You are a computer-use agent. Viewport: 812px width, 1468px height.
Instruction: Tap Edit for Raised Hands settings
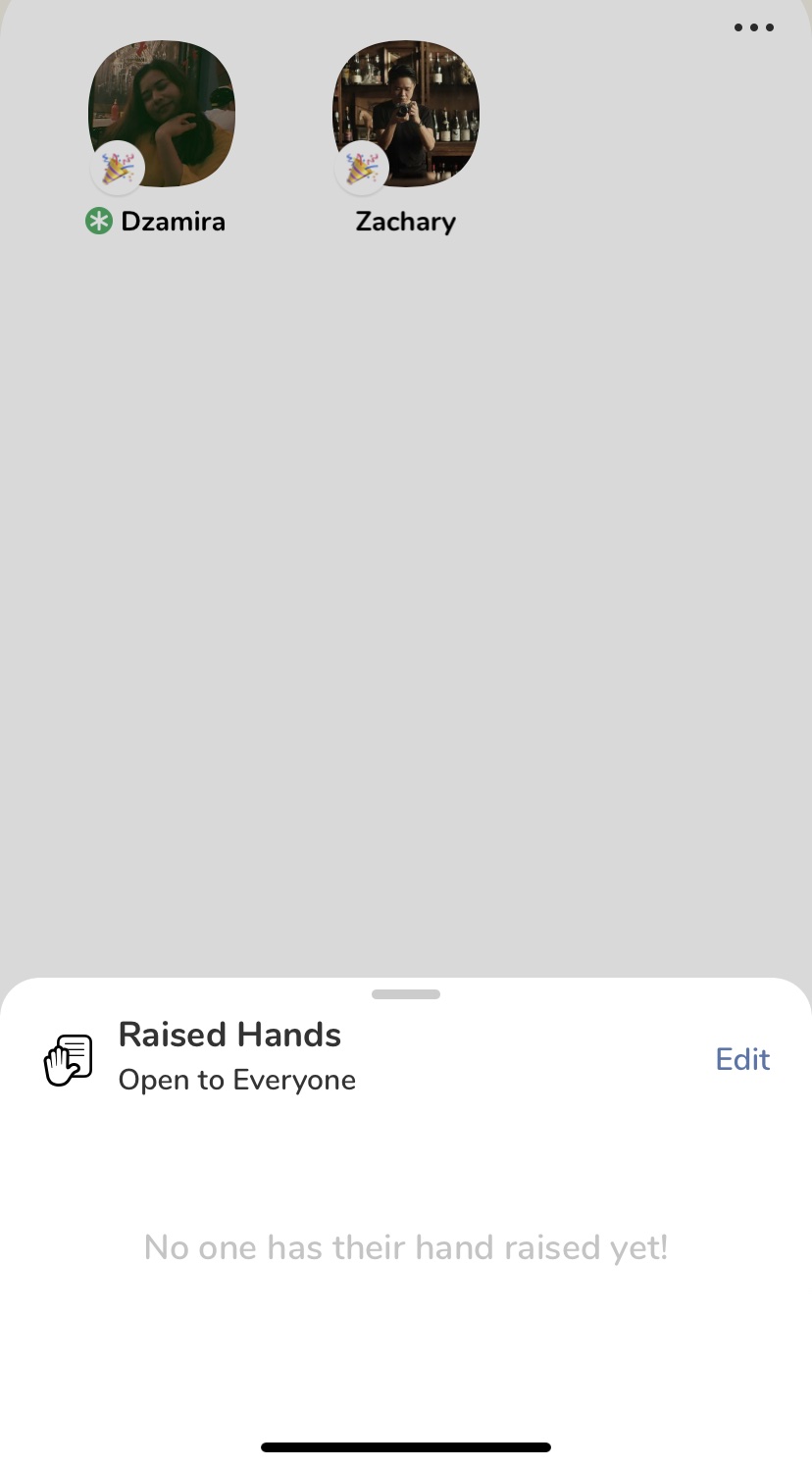tap(742, 1059)
